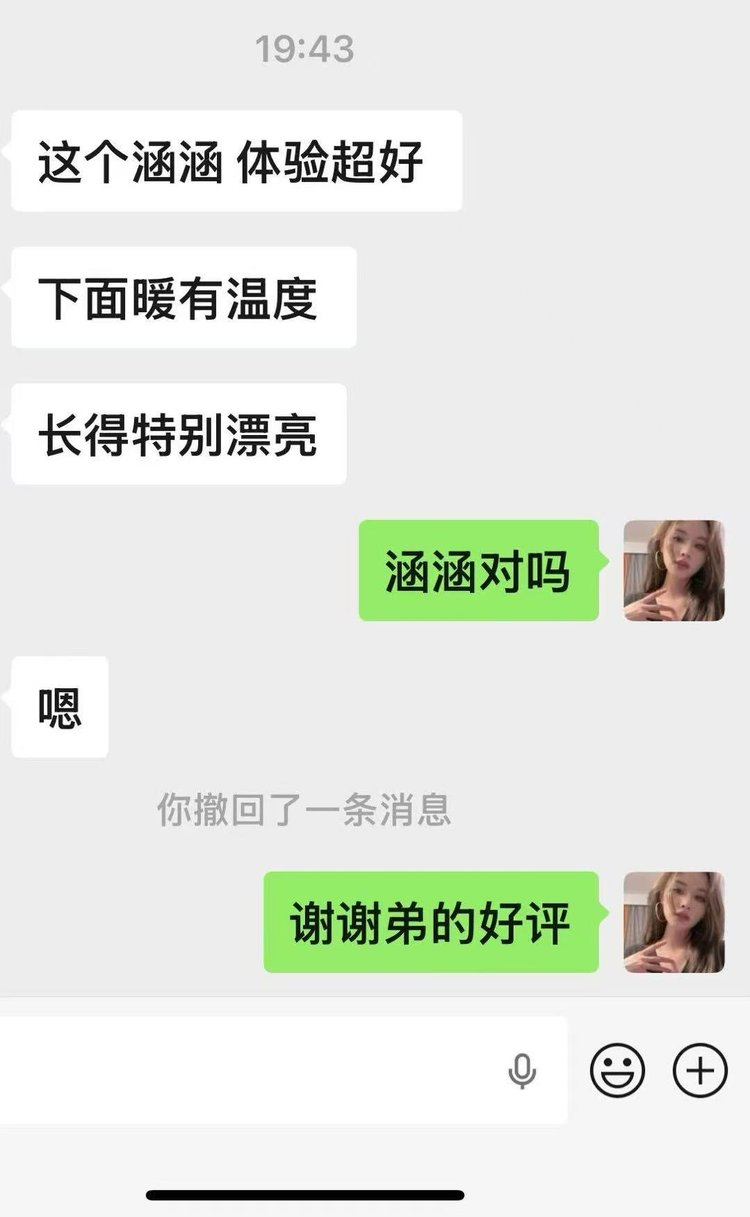Focus the message text input box
Viewport: 750px width, 1217px height.
tap(250, 1071)
